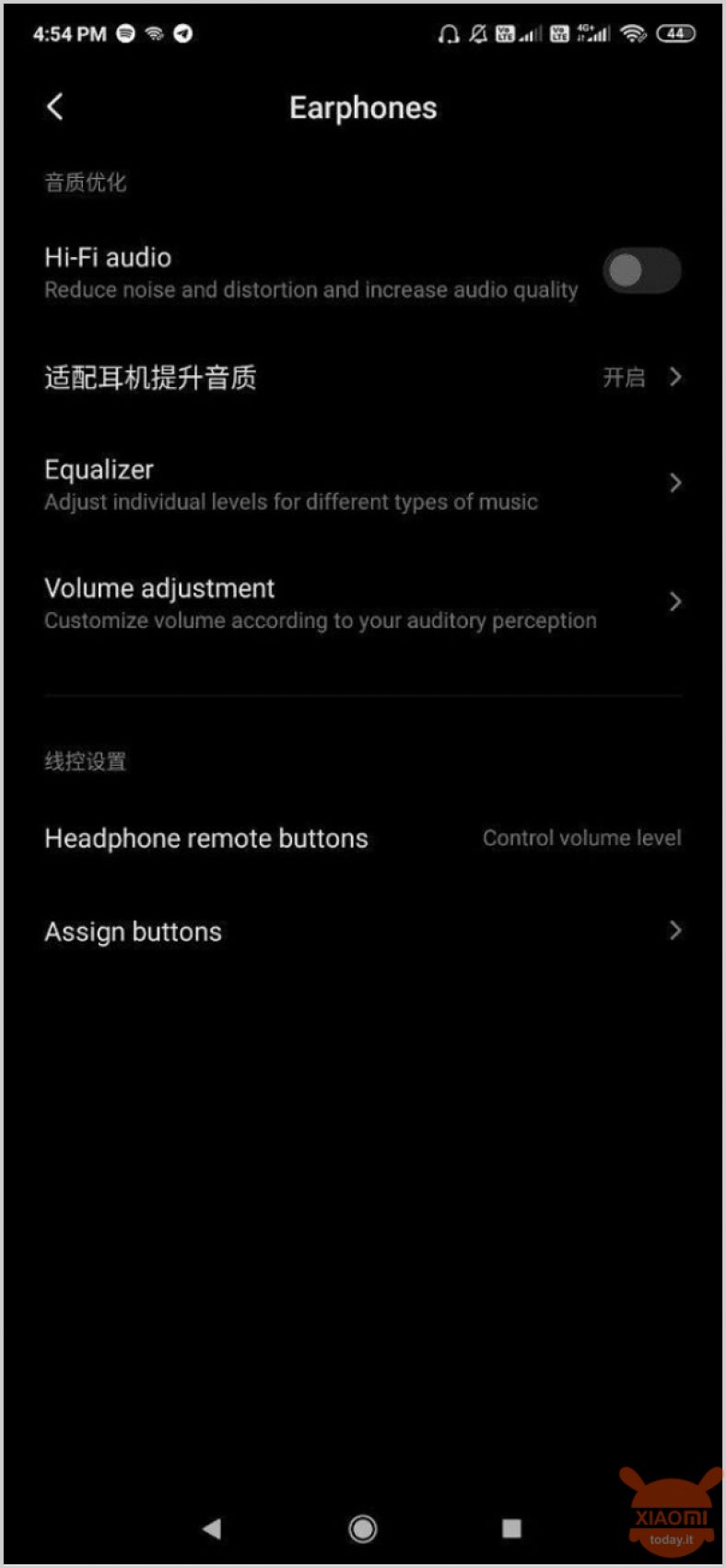Open the Spotify notification icon

click(x=124, y=33)
